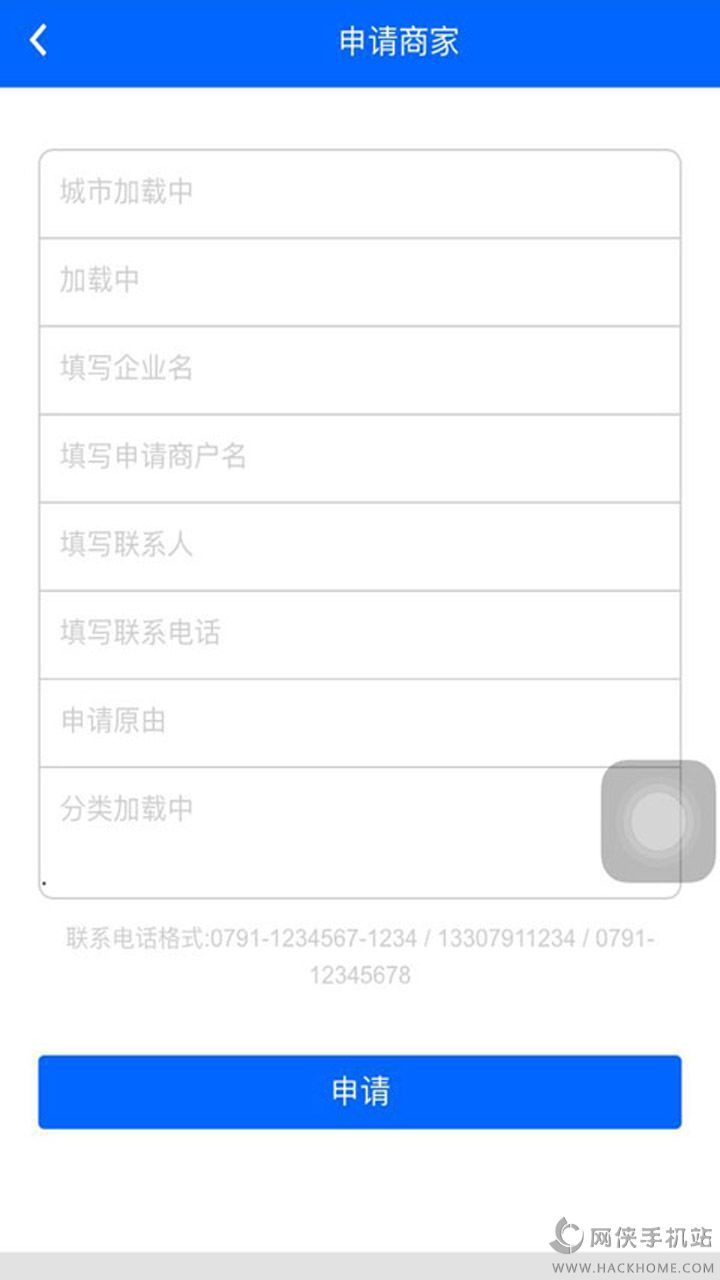
Task: Open the 分类加载中 category selector
Action: point(320,832)
